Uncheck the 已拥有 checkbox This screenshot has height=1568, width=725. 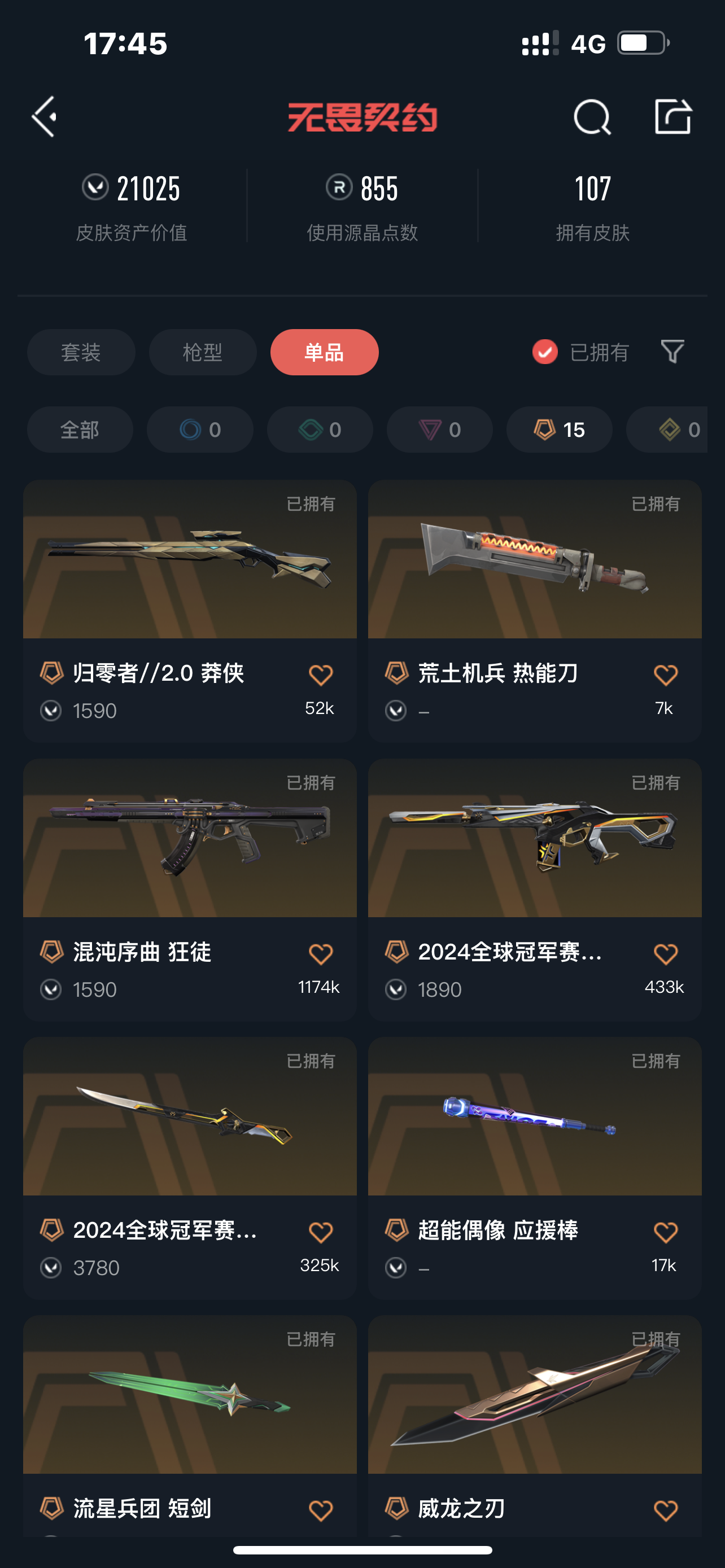[x=545, y=352]
